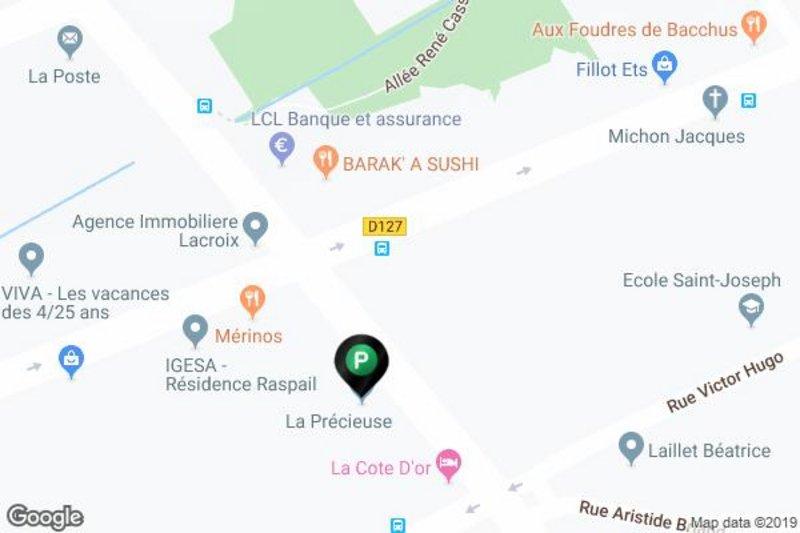This screenshot has width=800, height=533.
Task: Tap the BARAK' A SUSHI restaurant marker
Action: tap(324, 160)
